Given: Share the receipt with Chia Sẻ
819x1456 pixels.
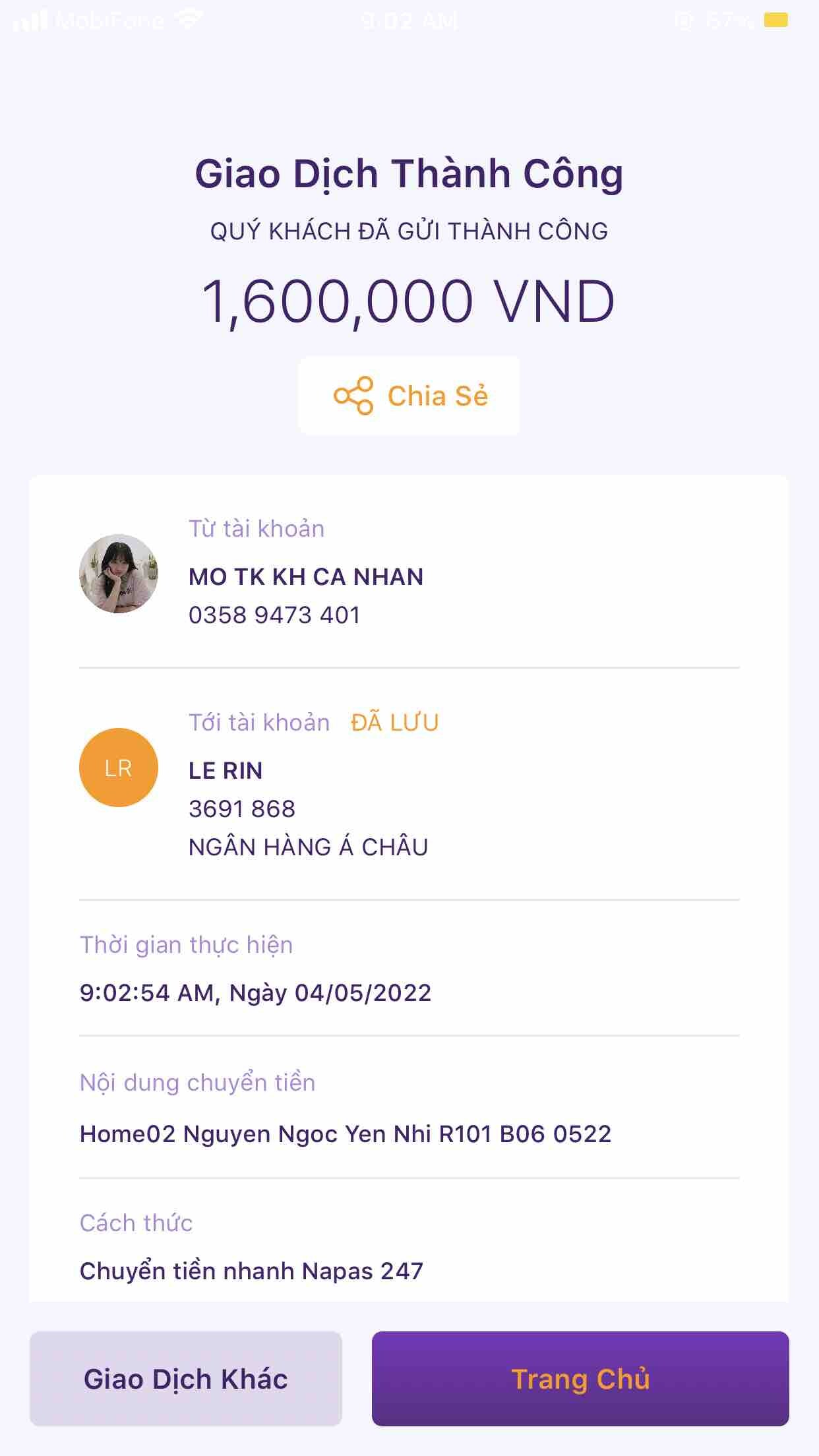Looking at the screenshot, I should coord(409,396).
